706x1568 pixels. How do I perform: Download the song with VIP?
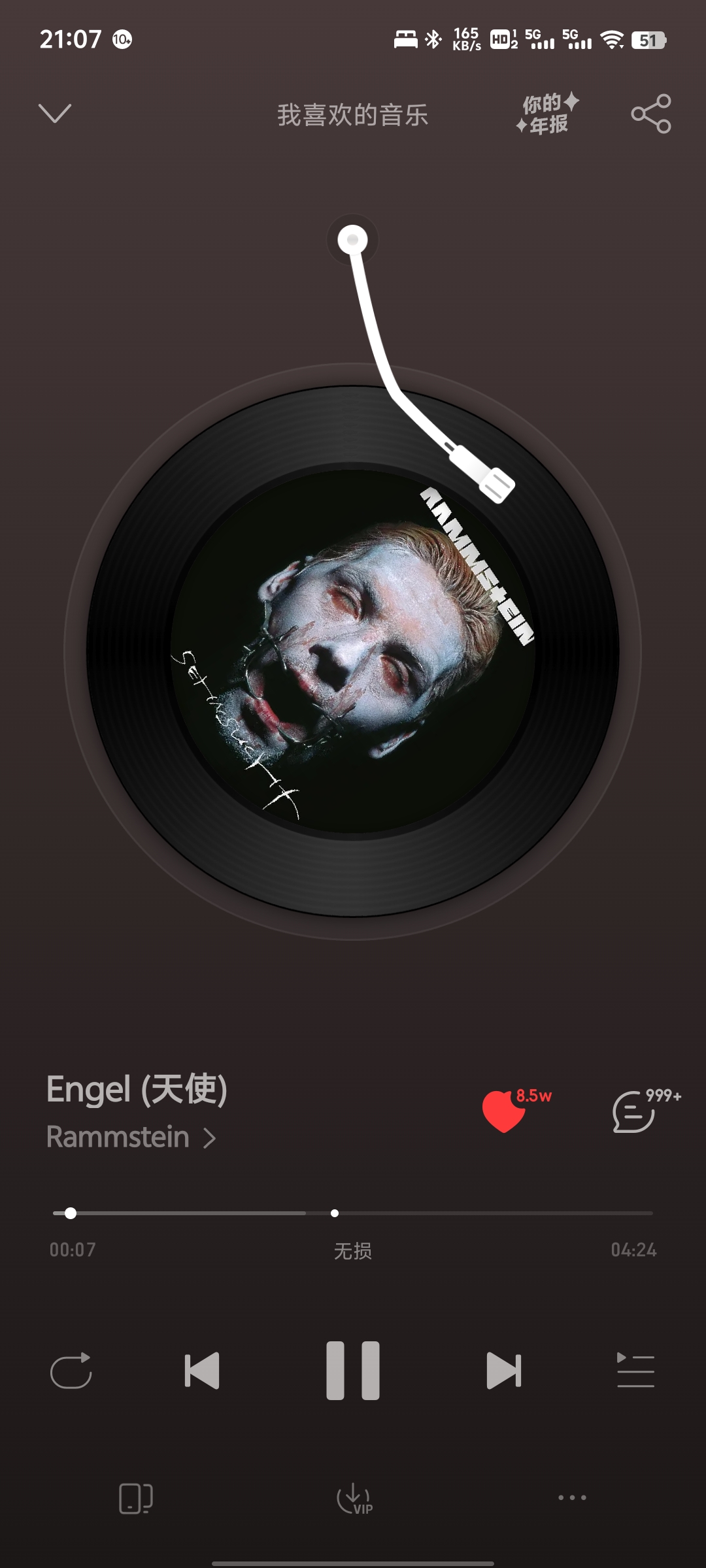(x=354, y=1497)
